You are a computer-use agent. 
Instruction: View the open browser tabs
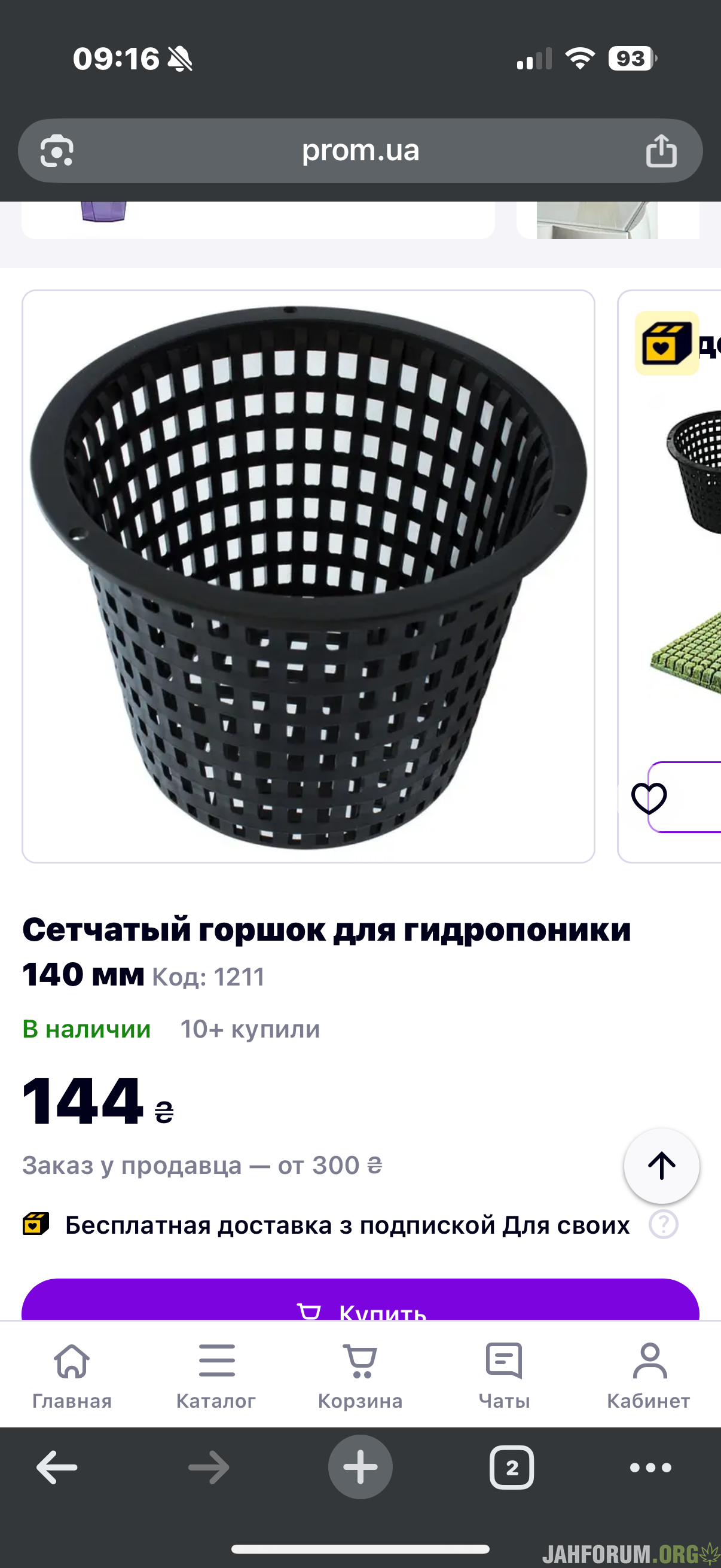pyautogui.click(x=512, y=1468)
